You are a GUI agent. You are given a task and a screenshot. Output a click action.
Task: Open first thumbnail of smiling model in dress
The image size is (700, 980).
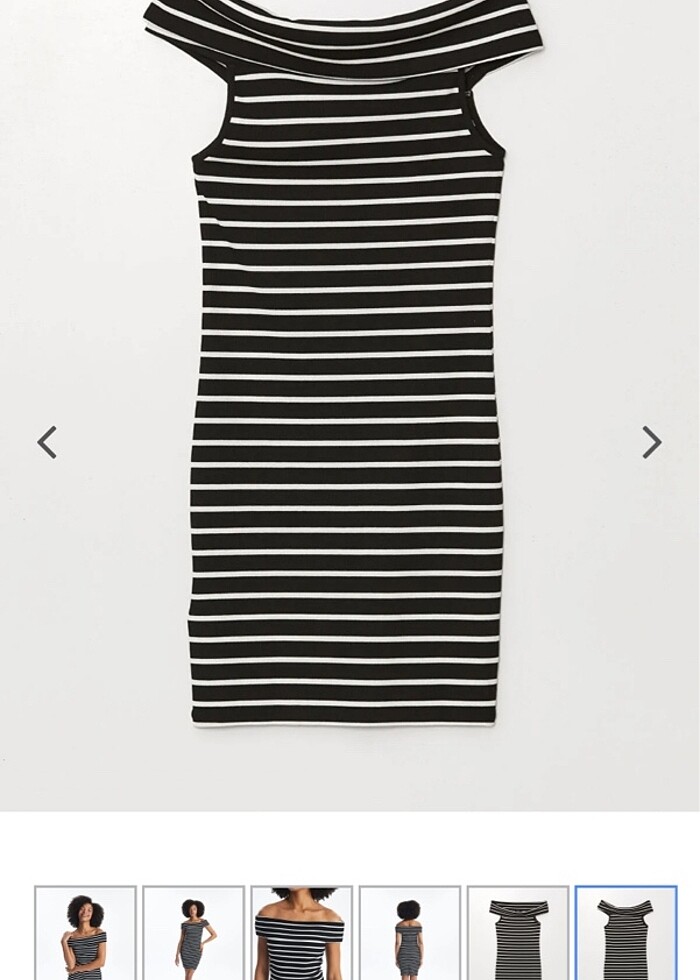point(86,933)
